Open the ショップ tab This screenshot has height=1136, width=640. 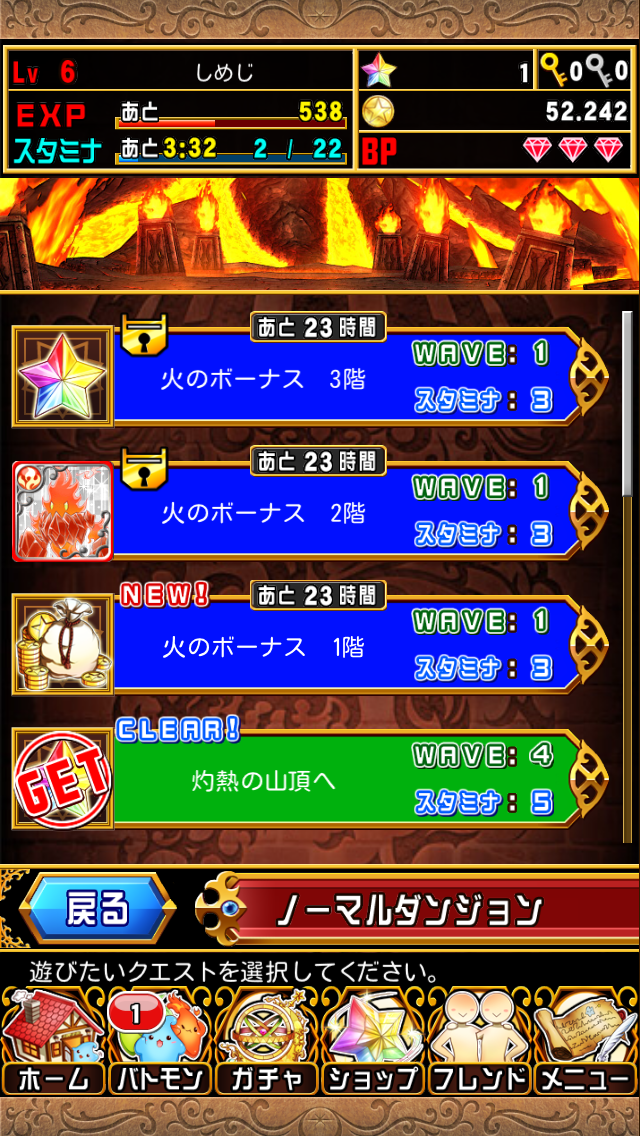(x=372, y=1040)
